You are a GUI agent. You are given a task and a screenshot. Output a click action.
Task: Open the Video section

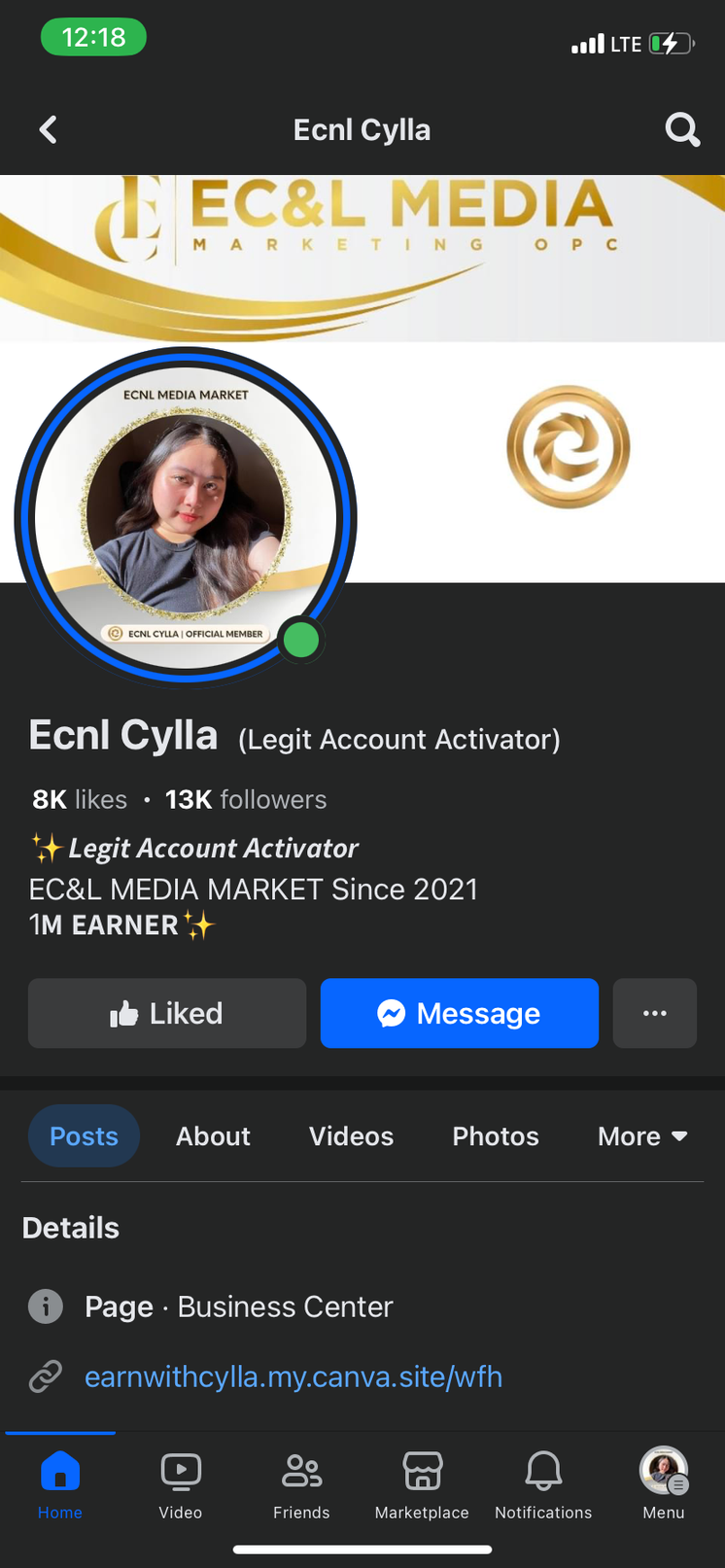[181, 1484]
